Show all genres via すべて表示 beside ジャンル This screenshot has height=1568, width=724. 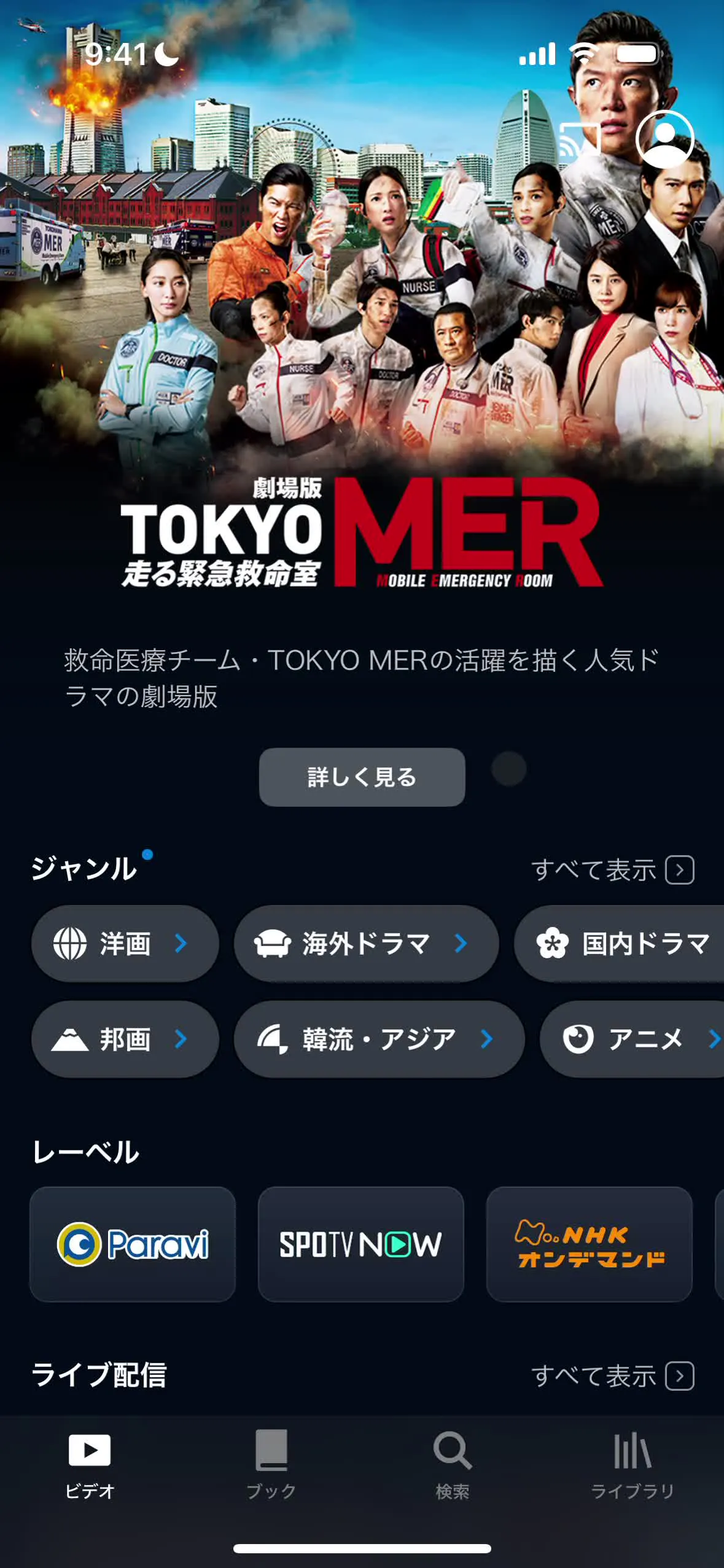[x=612, y=869]
